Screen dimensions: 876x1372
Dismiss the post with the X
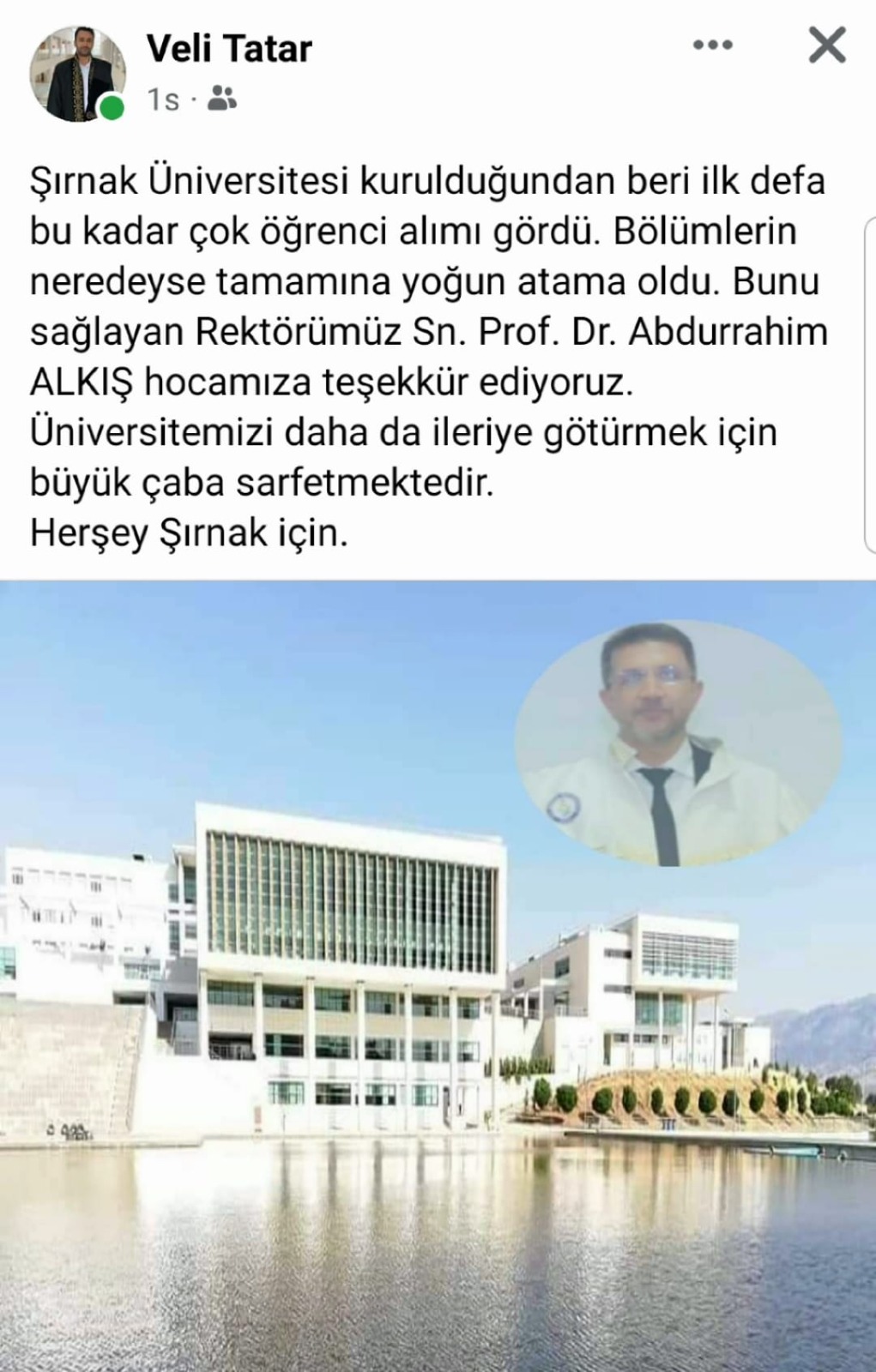[827, 45]
